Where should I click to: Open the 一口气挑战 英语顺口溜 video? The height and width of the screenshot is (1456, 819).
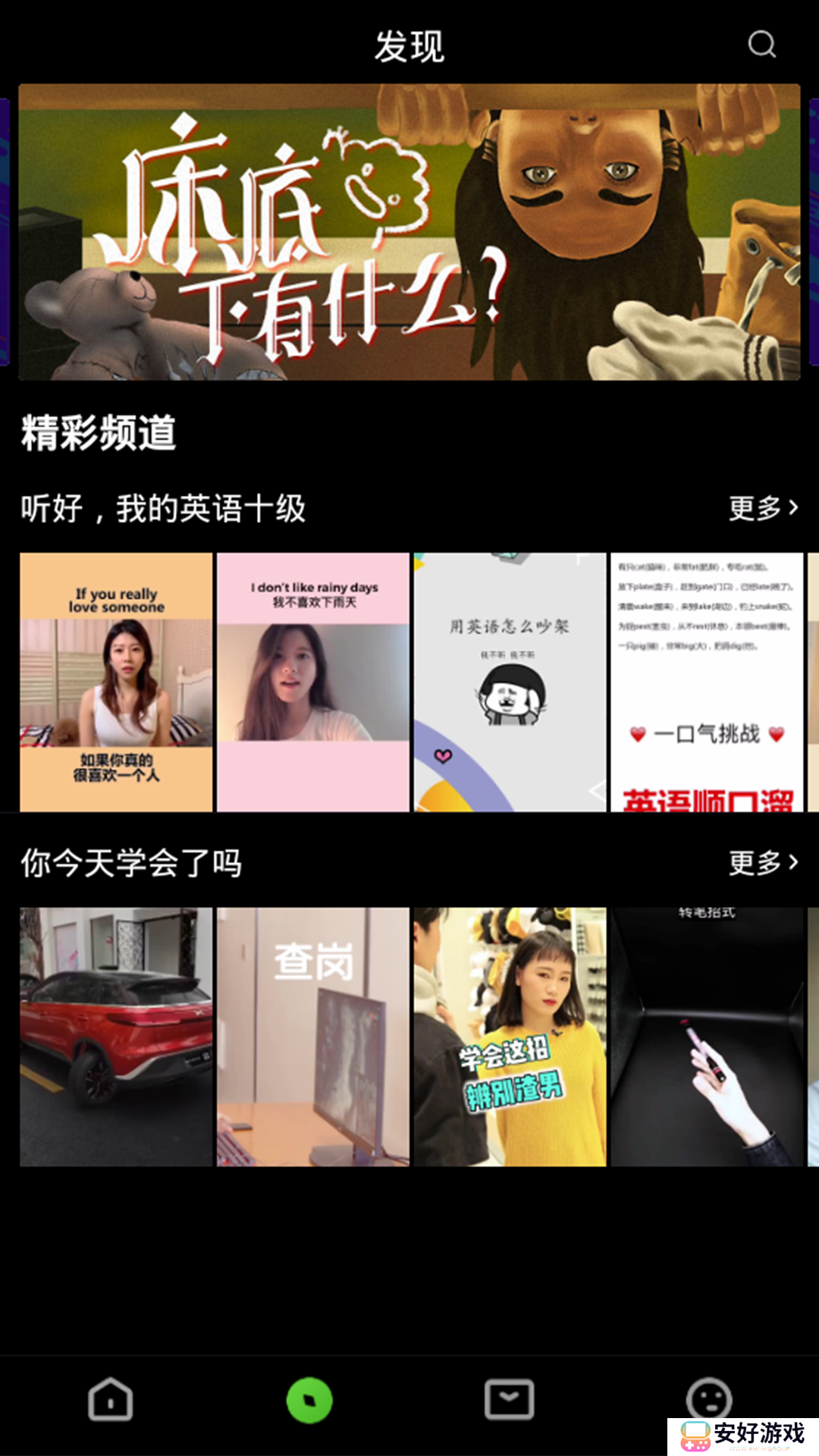click(x=706, y=682)
